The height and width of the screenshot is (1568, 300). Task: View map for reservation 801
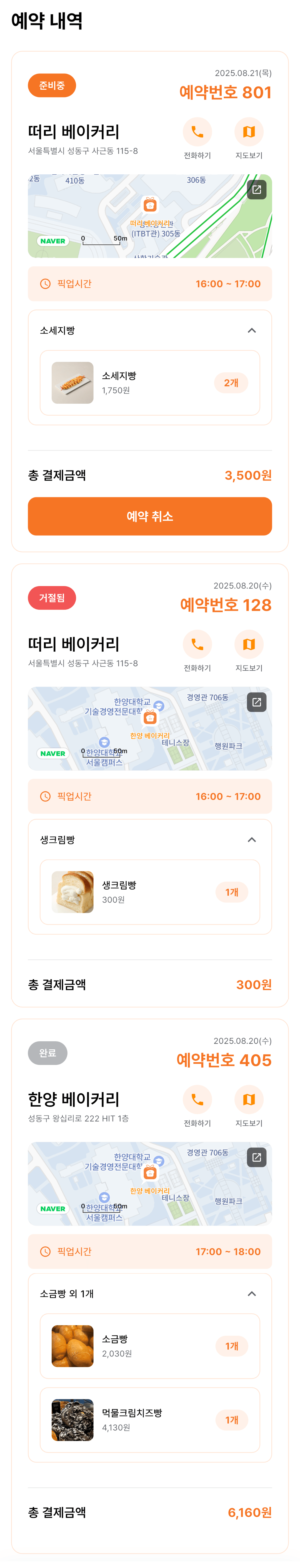point(249,132)
